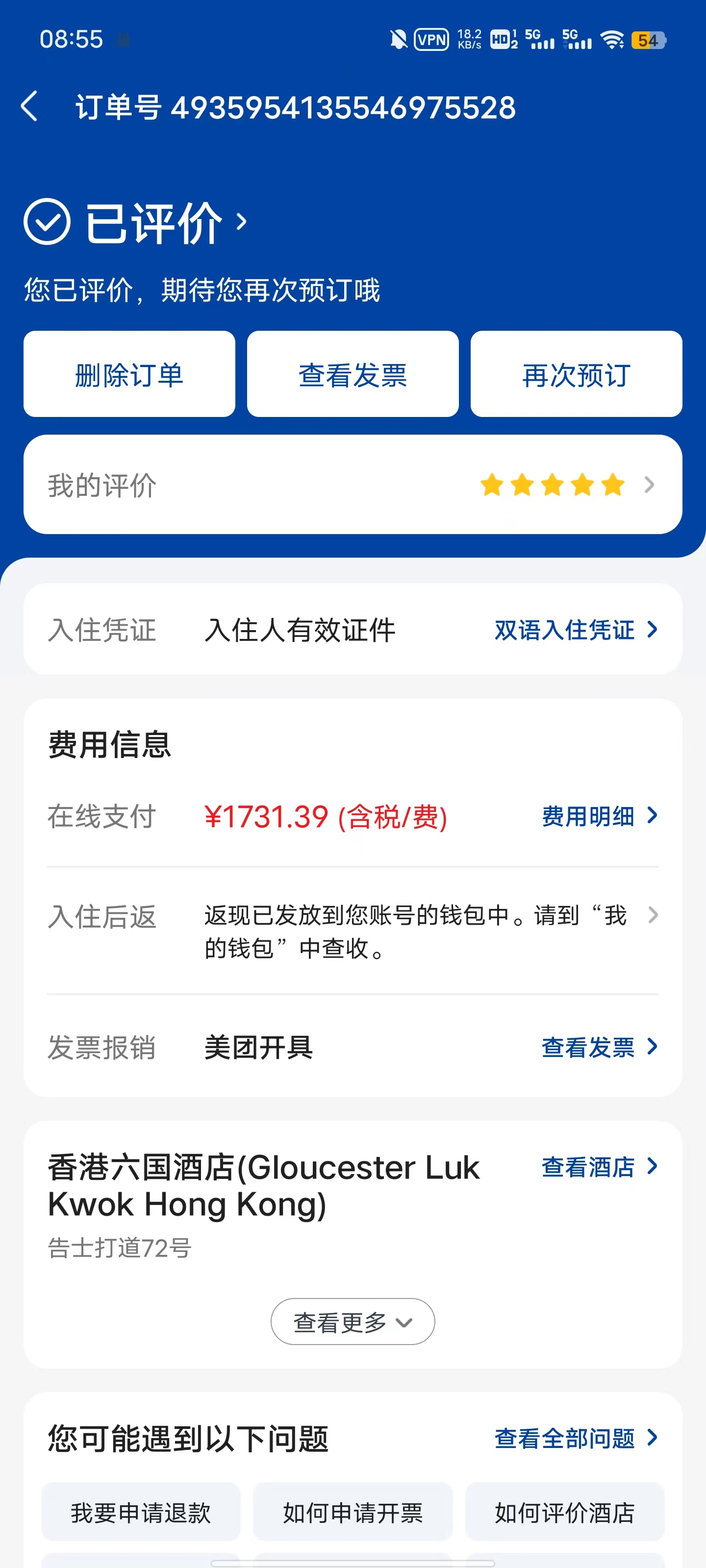The height and width of the screenshot is (1568, 706).
Task: Open 查看发票 in the 发票报销 row
Action: tap(599, 1047)
